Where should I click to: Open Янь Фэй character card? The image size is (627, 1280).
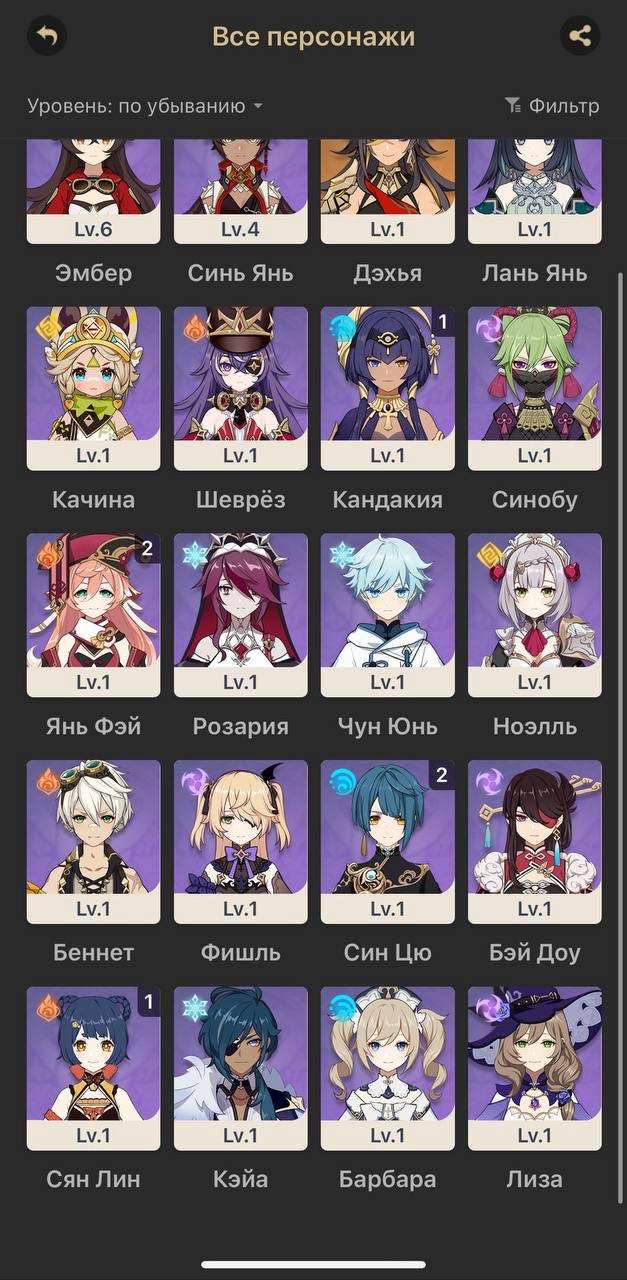(93, 615)
